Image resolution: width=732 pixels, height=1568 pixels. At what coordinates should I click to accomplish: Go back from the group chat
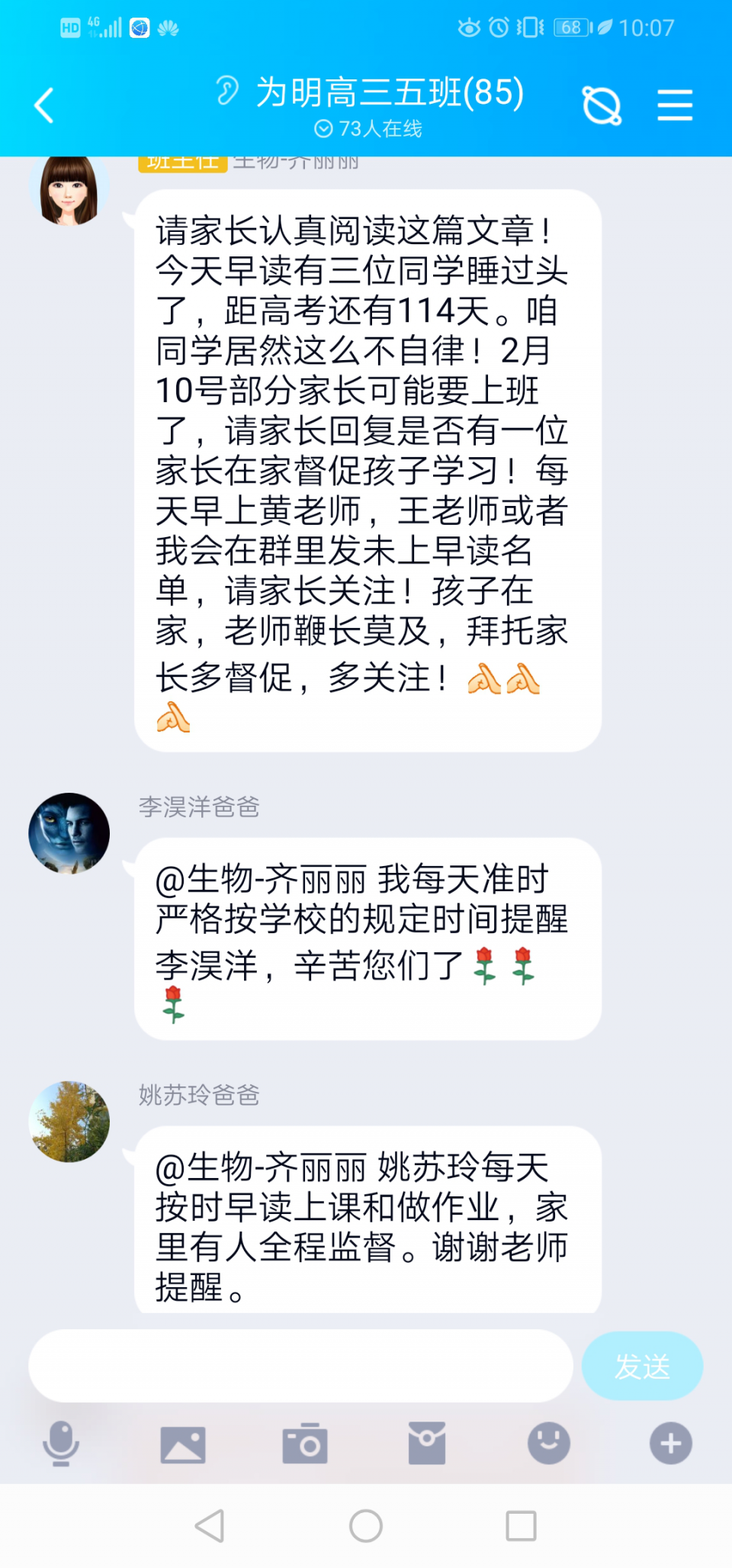44,105
